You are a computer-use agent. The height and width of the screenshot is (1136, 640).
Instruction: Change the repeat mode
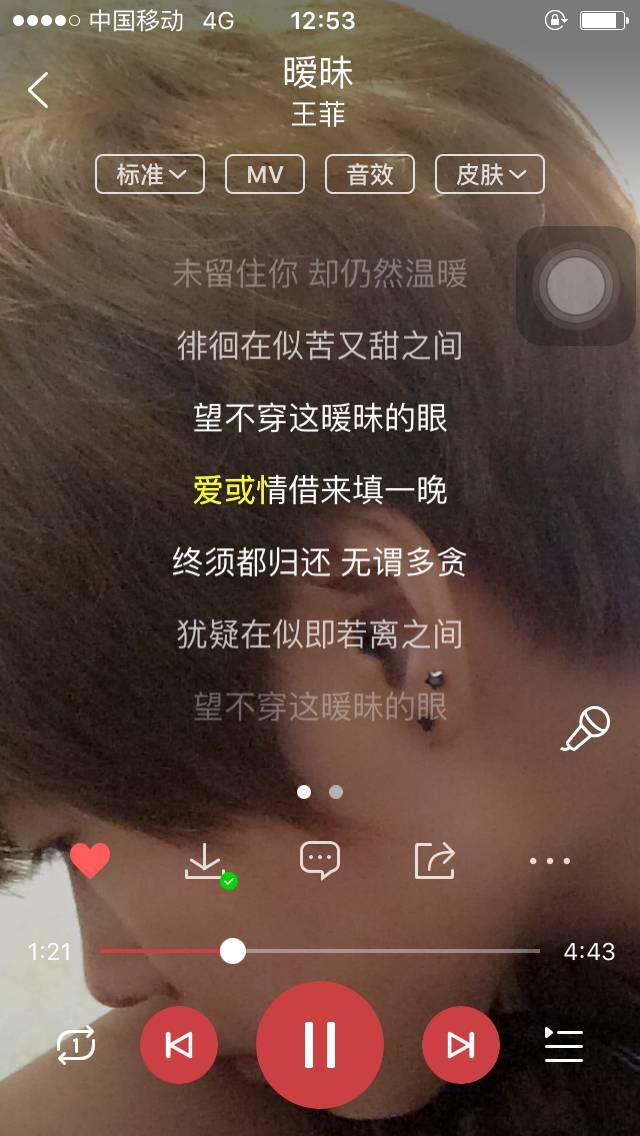click(76, 1045)
